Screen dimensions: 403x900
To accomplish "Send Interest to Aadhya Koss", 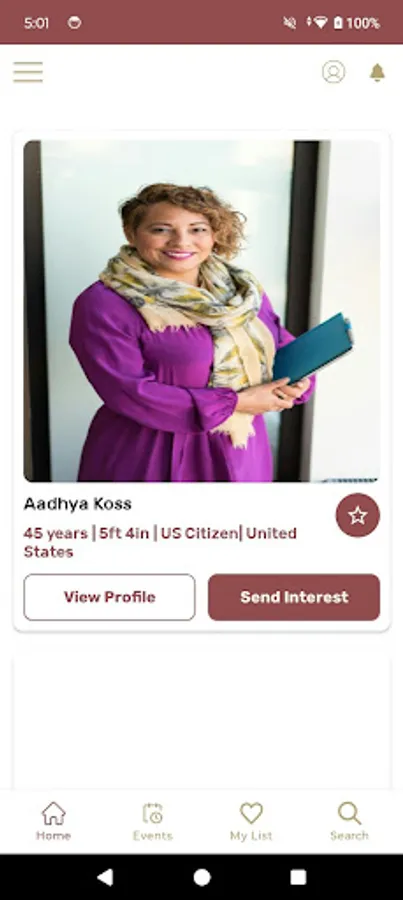I will (294, 598).
